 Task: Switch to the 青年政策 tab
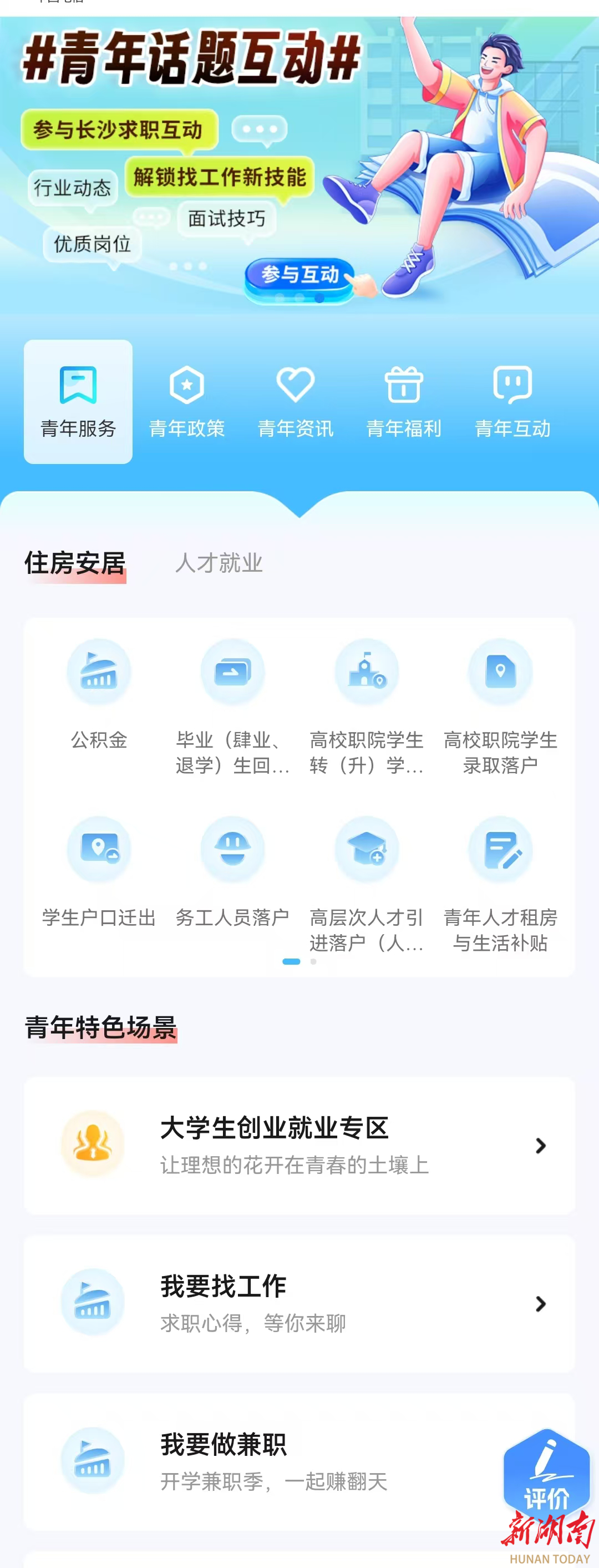pos(187,402)
